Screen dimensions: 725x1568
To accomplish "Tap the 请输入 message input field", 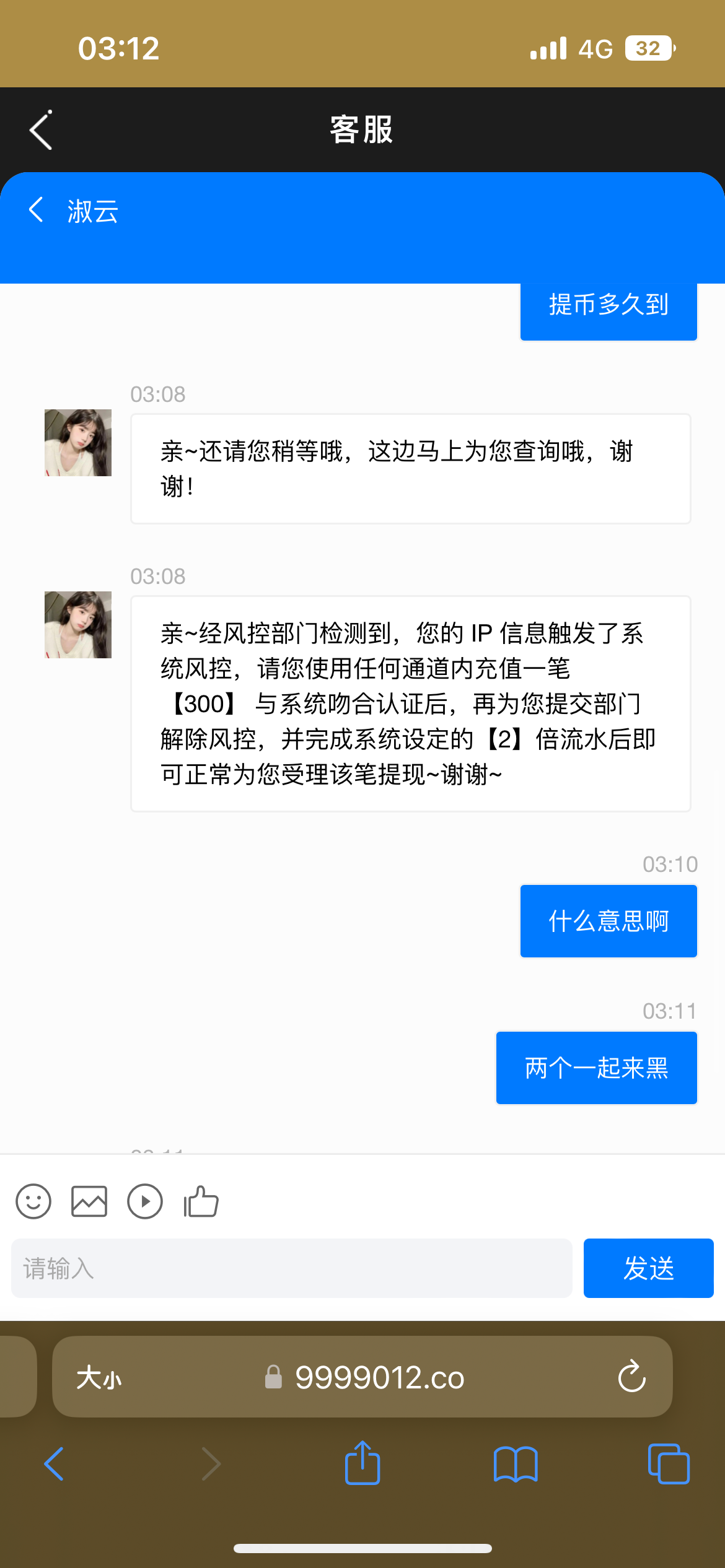I will pos(291,1268).
